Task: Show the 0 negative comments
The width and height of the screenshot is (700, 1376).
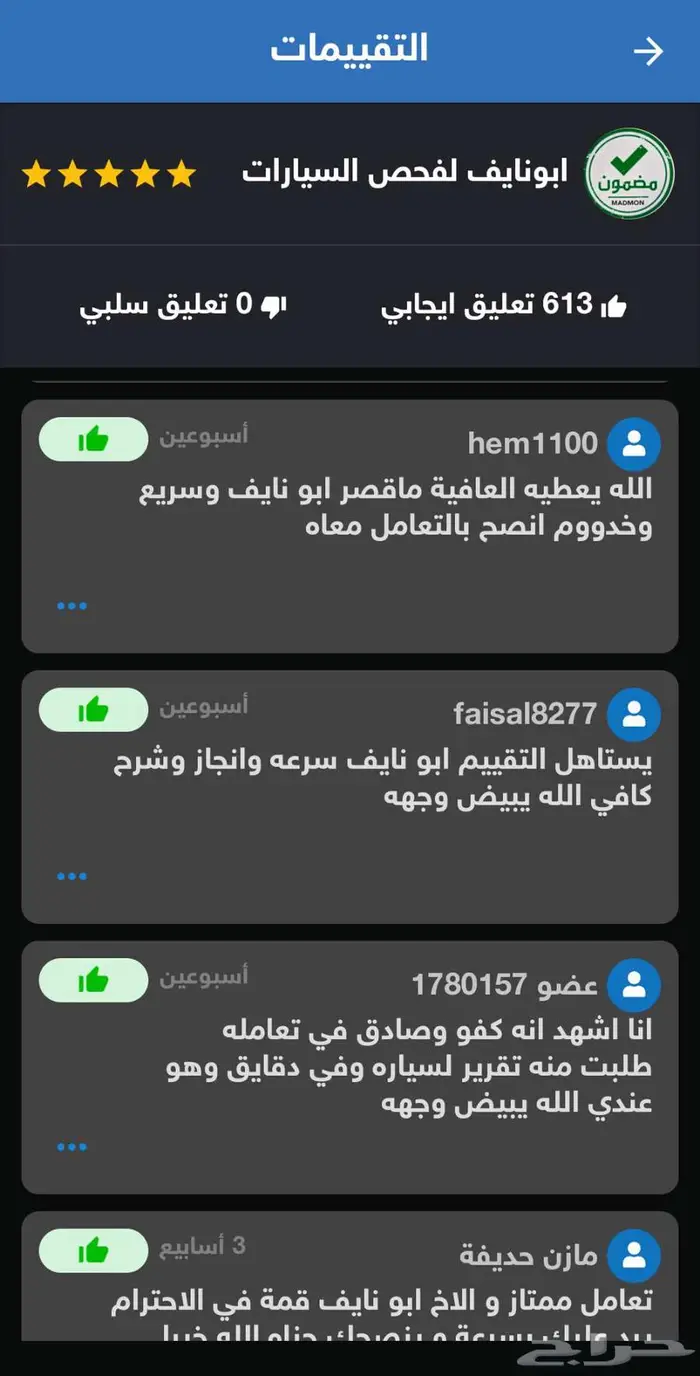Action: point(183,306)
